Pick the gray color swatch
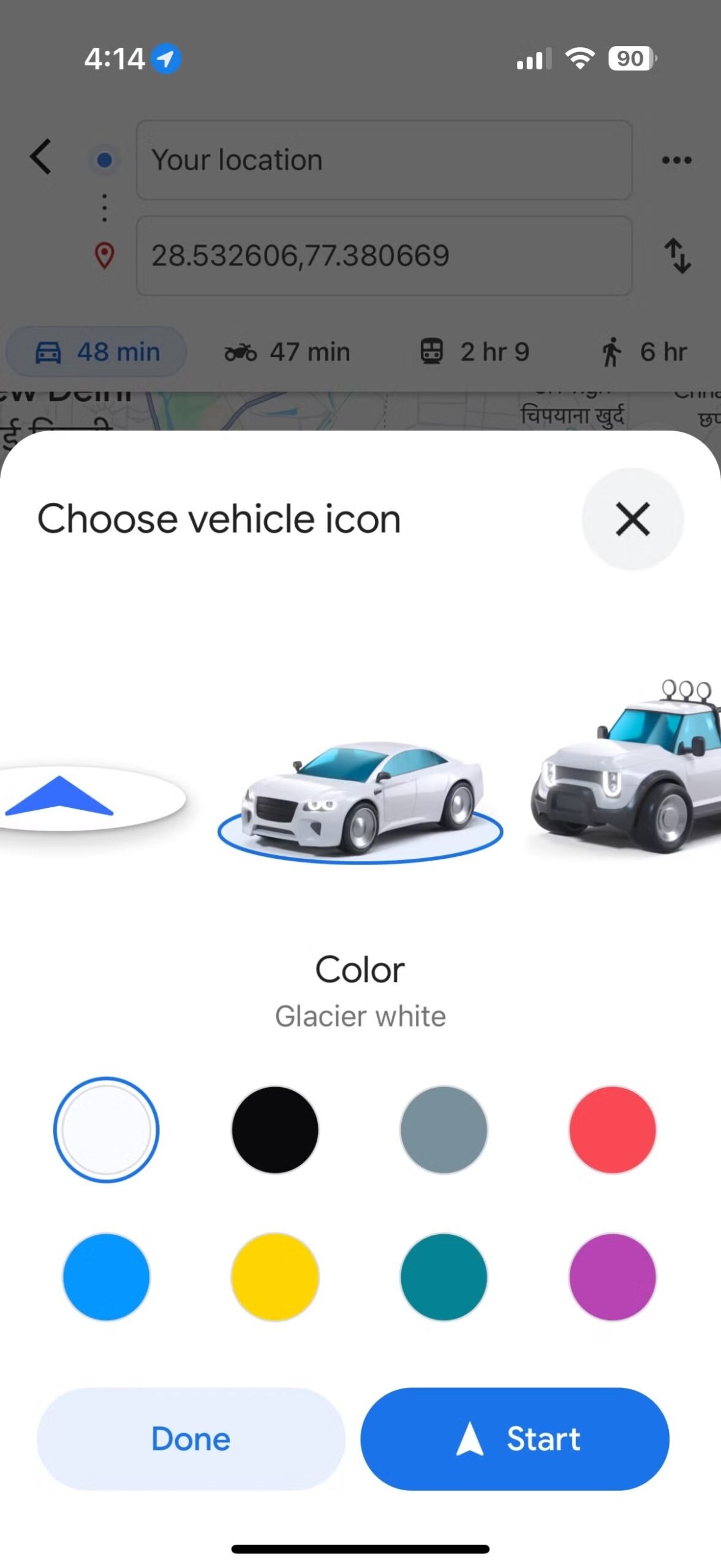The height and width of the screenshot is (1568, 721). [x=444, y=1129]
